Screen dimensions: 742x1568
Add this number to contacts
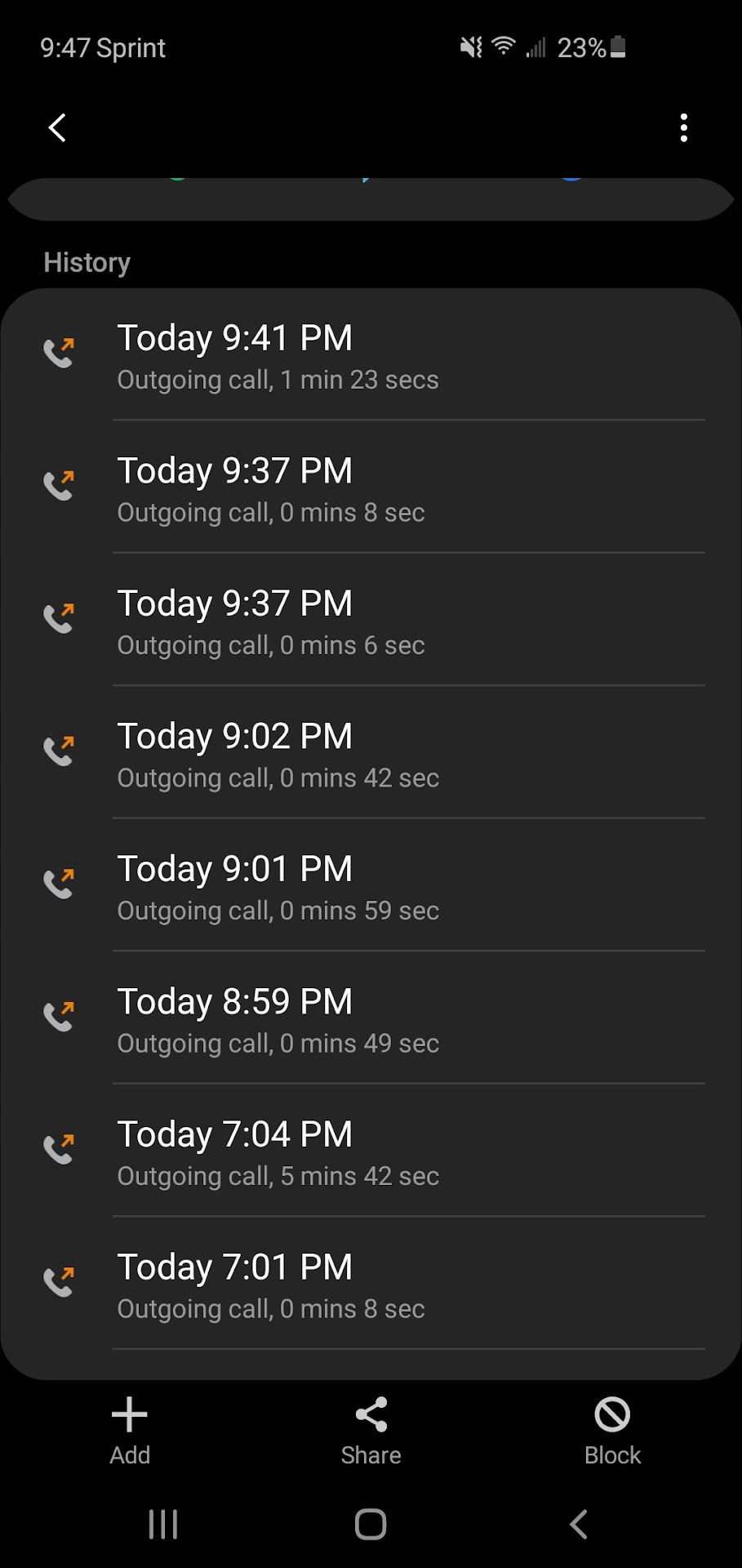click(130, 1430)
